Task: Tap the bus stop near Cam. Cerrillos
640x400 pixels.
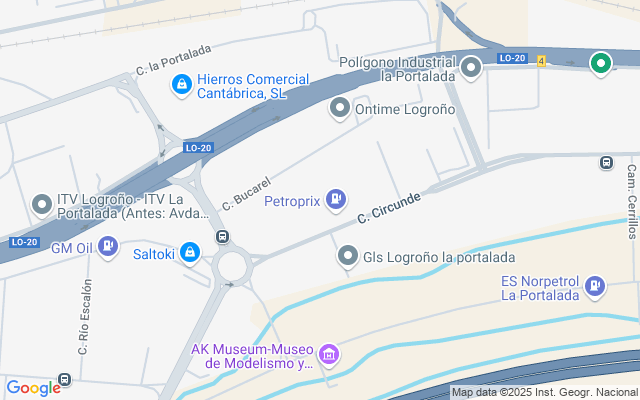Action: [605, 162]
